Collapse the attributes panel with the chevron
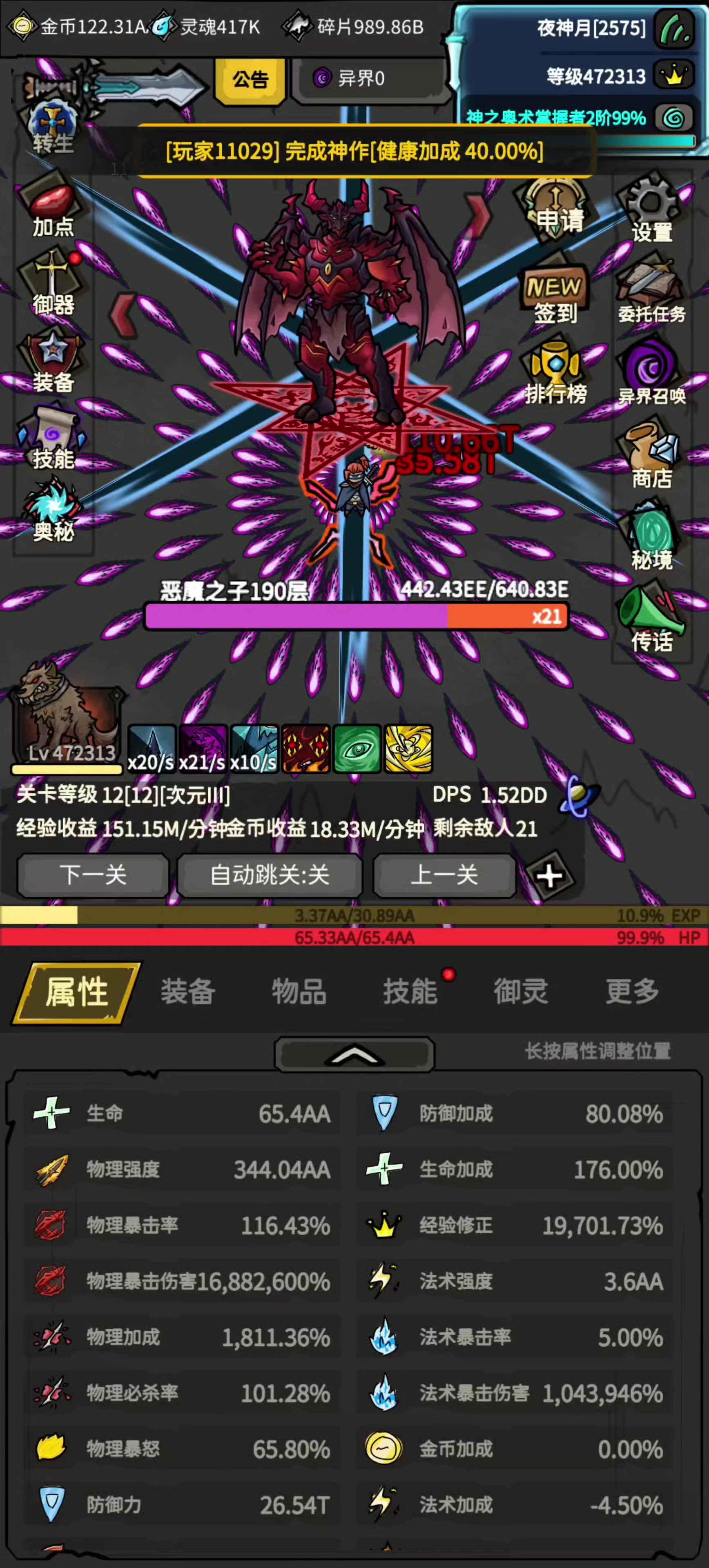 tap(355, 1053)
